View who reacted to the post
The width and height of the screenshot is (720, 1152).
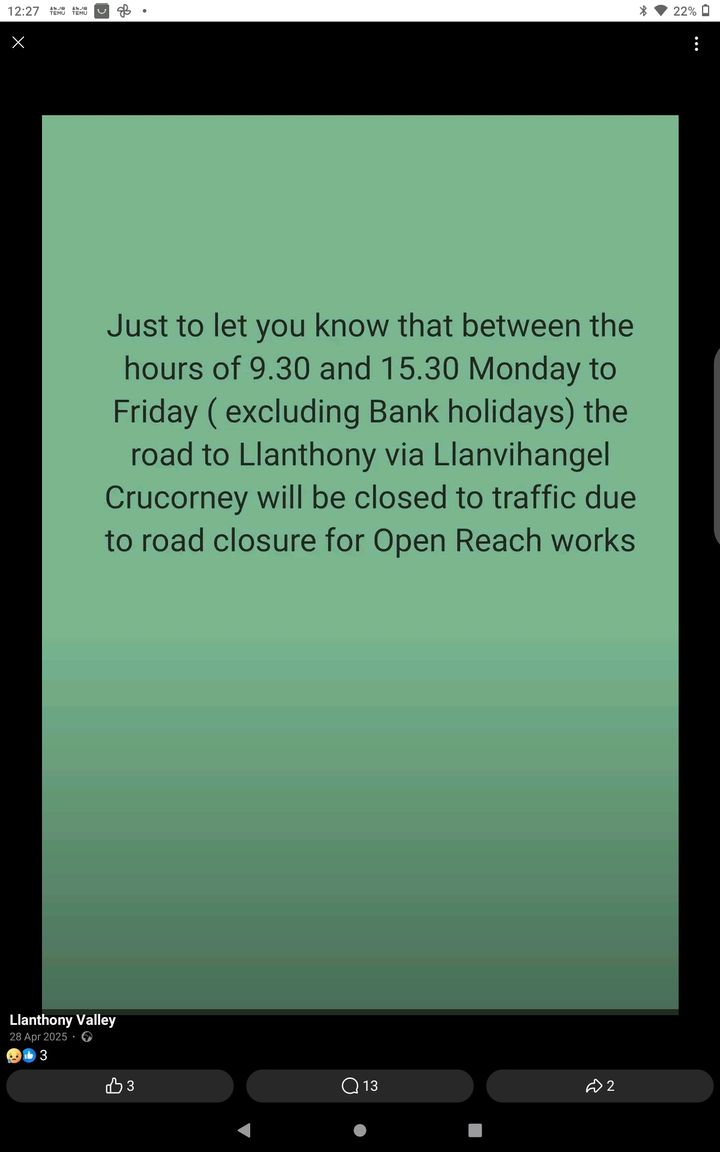[27, 1056]
